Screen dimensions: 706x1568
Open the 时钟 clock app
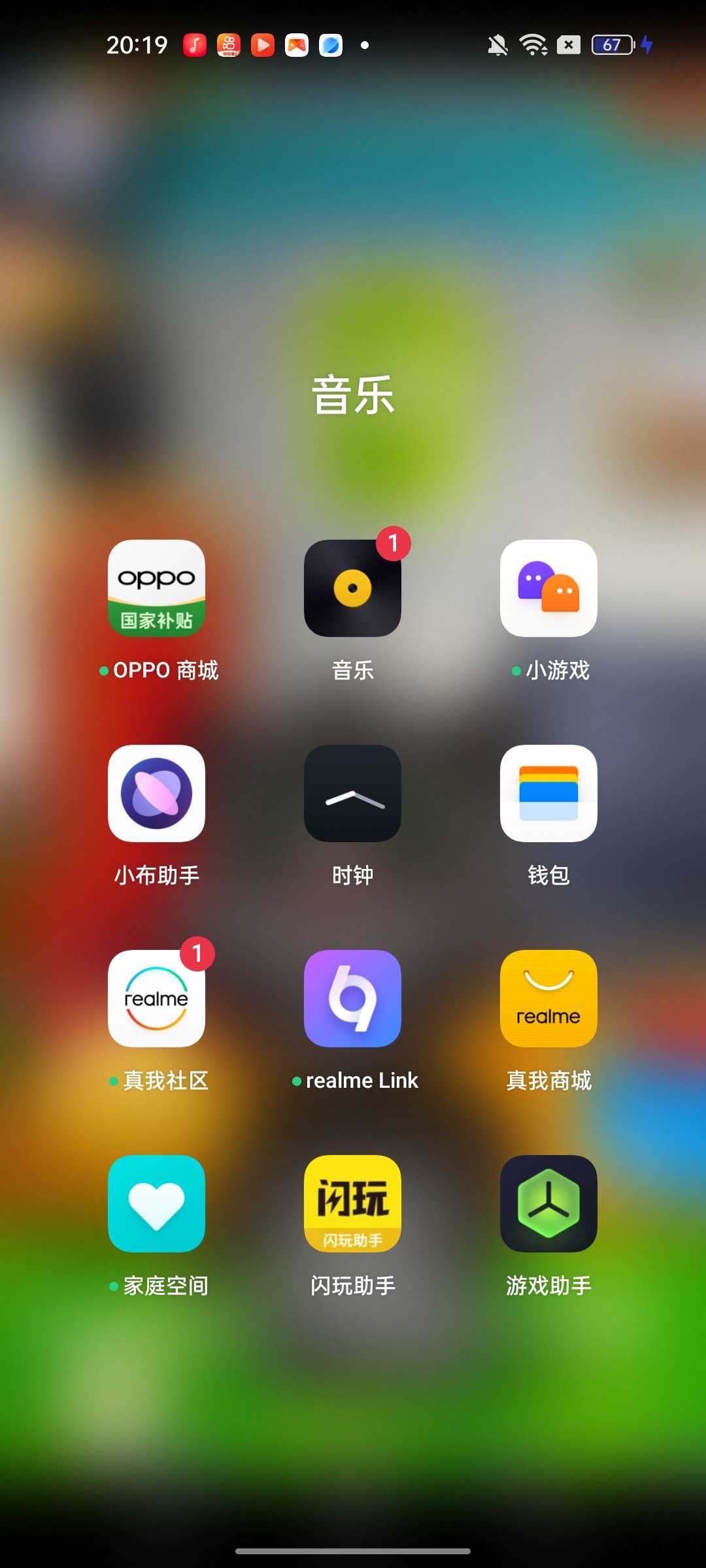coord(352,793)
